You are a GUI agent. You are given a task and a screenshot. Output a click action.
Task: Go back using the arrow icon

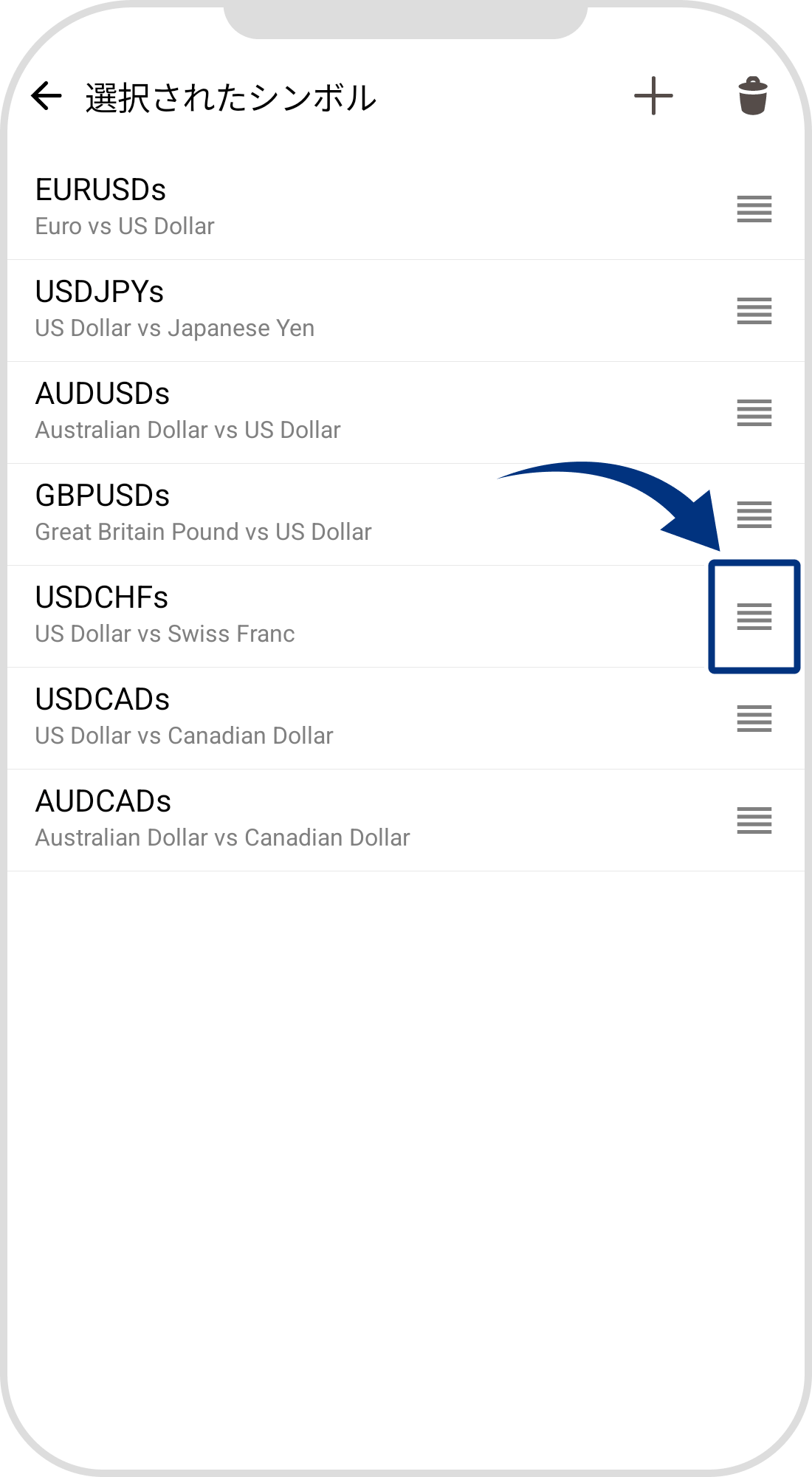[47, 96]
